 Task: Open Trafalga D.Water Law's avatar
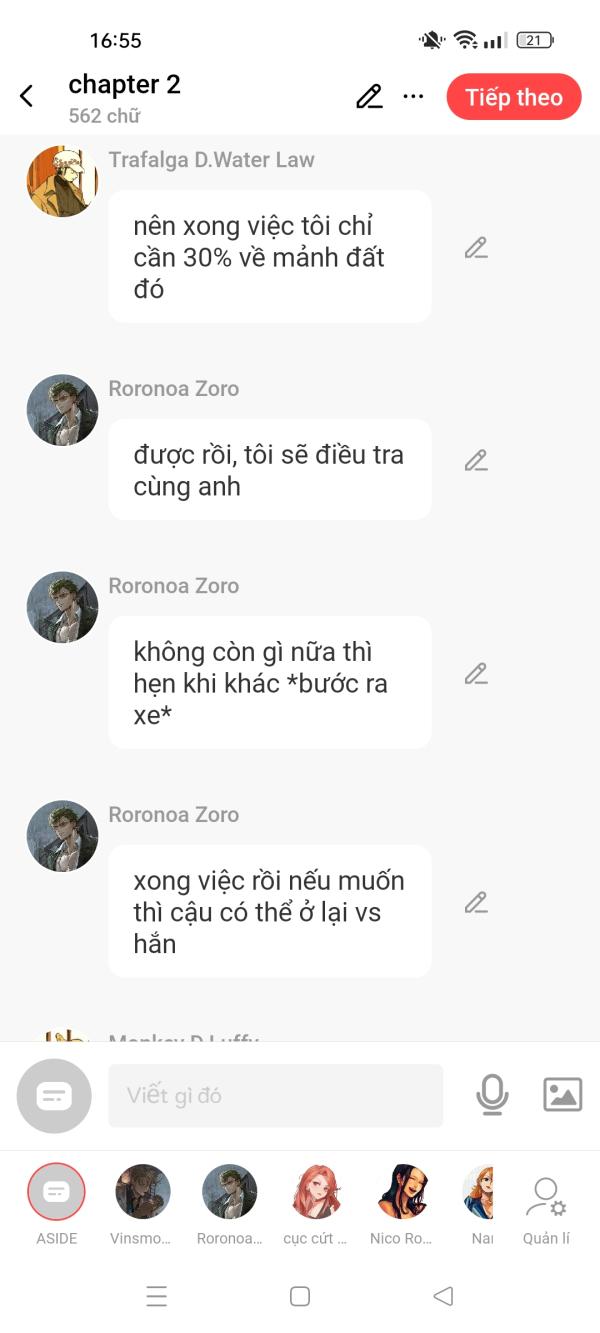click(x=62, y=181)
